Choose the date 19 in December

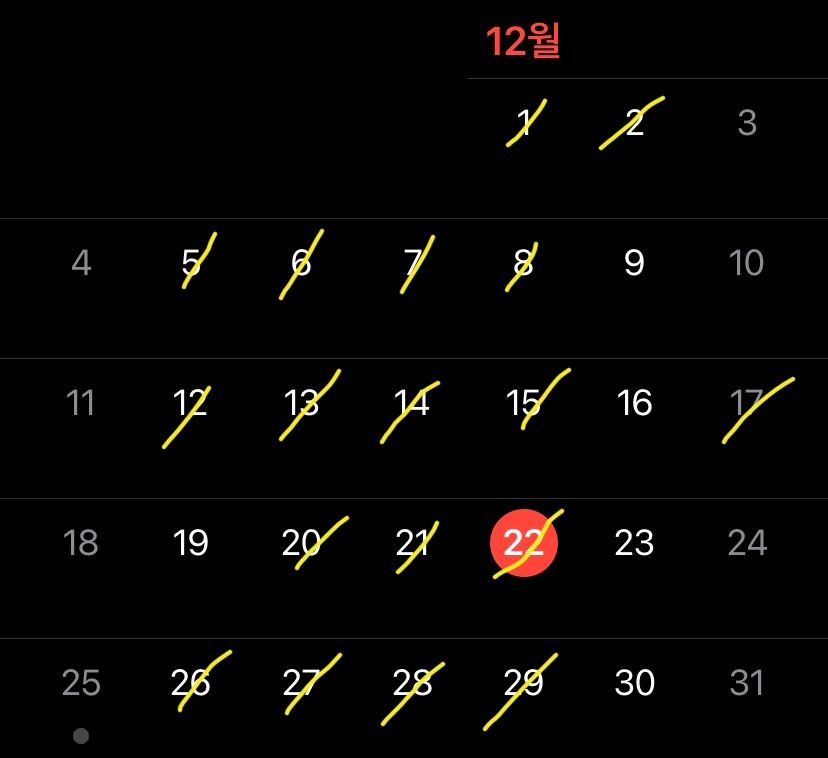coord(190,543)
